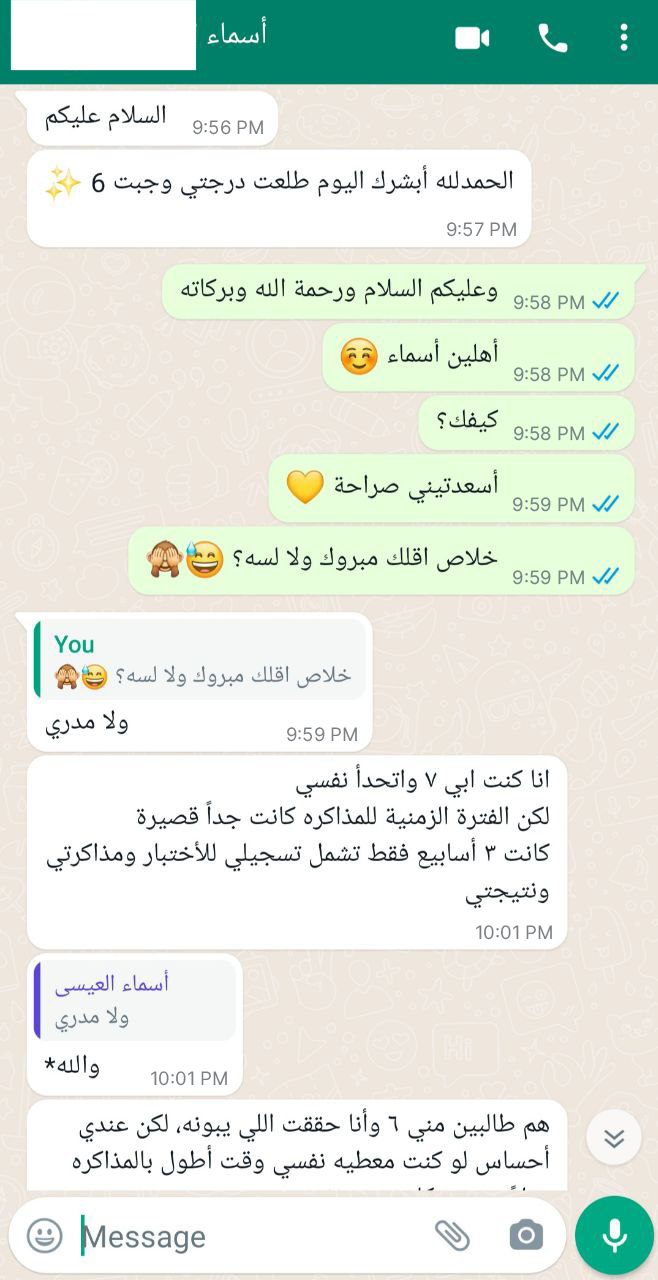The width and height of the screenshot is (658, 1280).
Task: Jump to the latest messages
Action: [x=614, y=1137]
